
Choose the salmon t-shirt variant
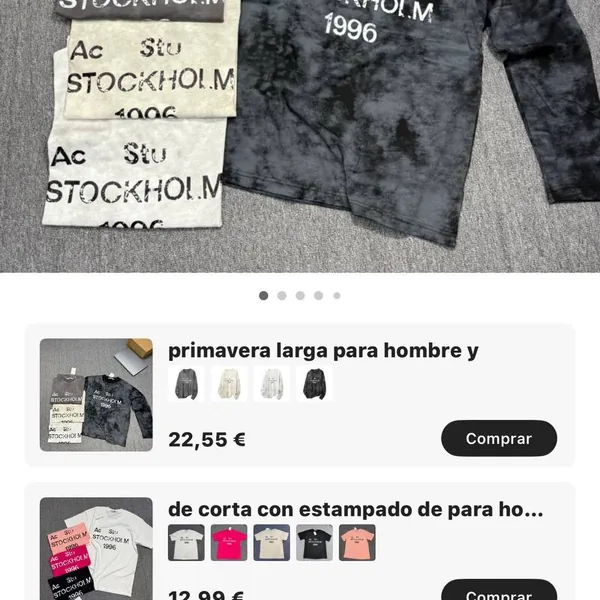[357, 543]
